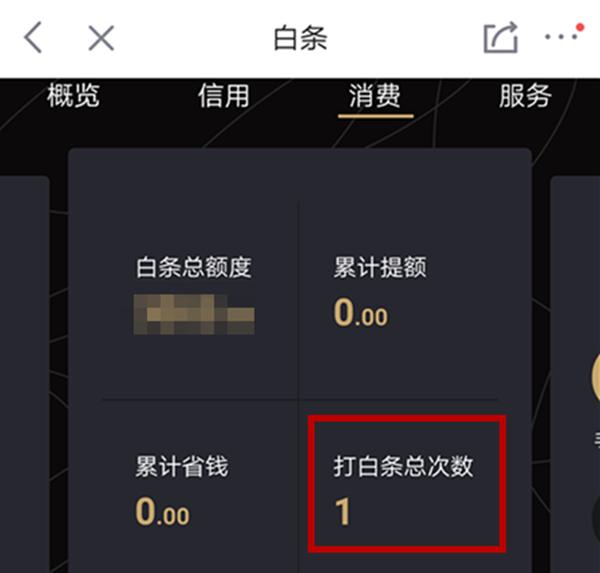Select the 消费 tab

click(x=375, y=96)
